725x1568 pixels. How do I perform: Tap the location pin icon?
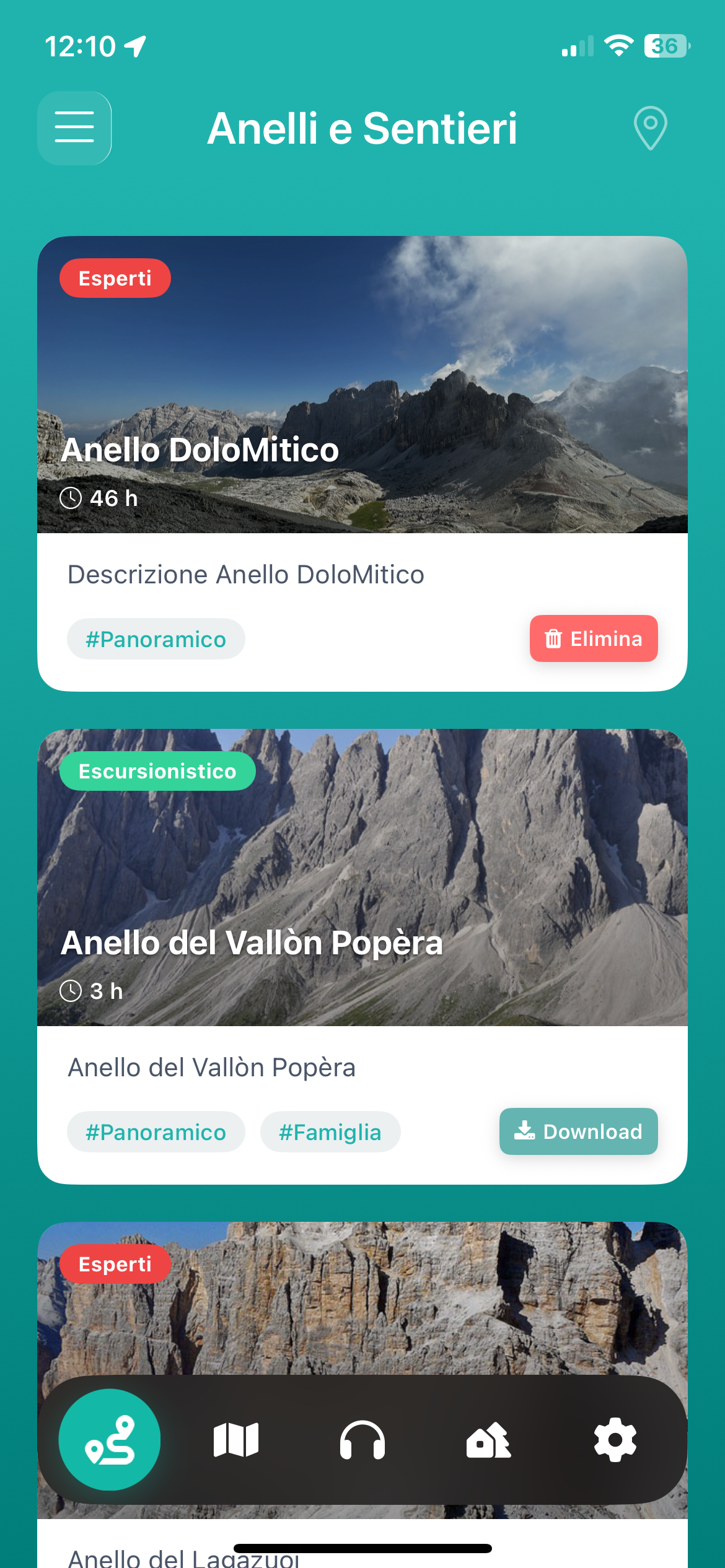click(x=650, y=128)
